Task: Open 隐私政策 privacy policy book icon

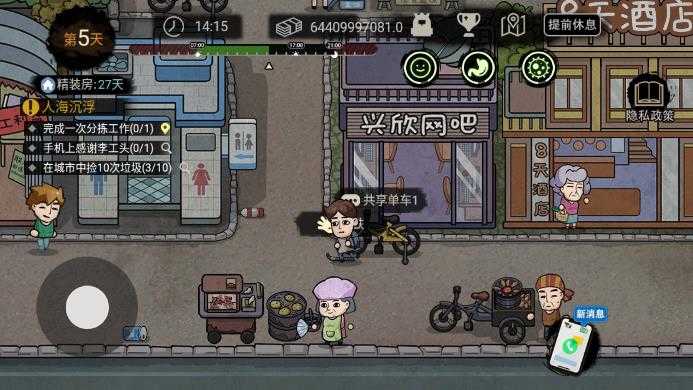Action: (x=649, y=98)
